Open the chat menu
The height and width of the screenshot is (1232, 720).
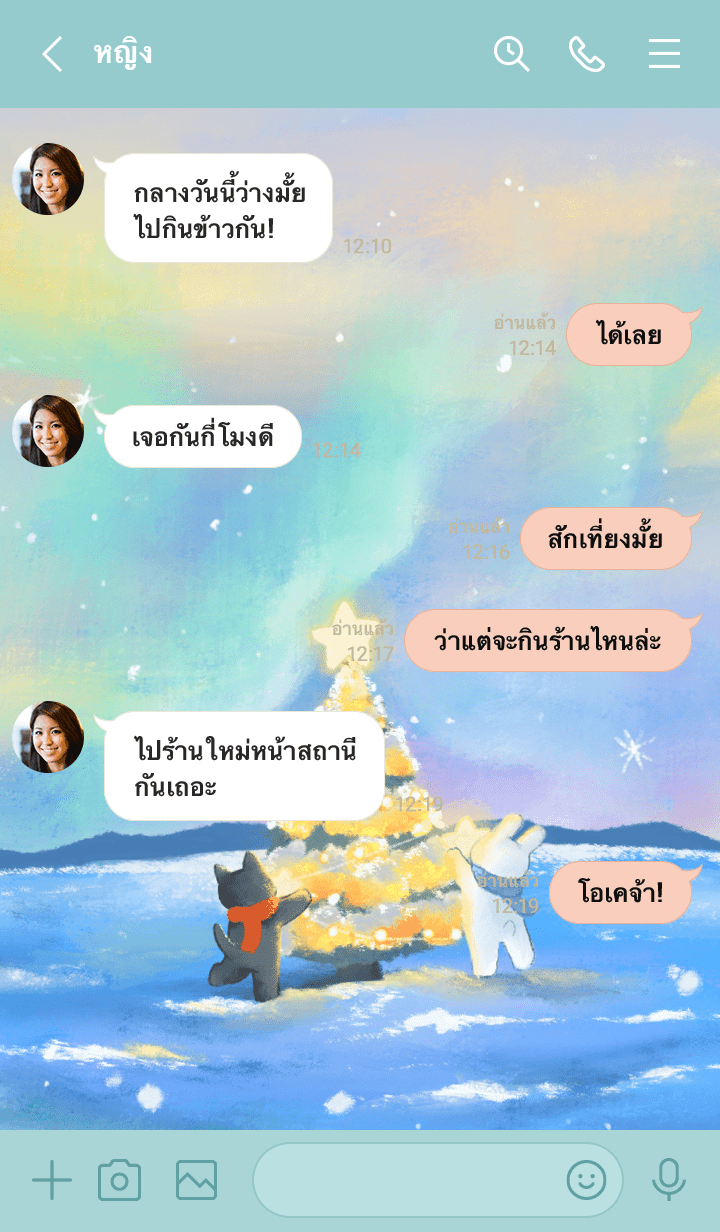[x=664, y=54]
